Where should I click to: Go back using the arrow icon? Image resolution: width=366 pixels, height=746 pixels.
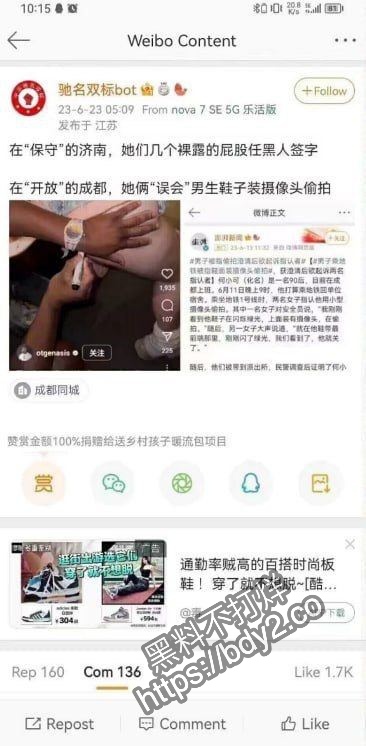[x=19, y=41]
